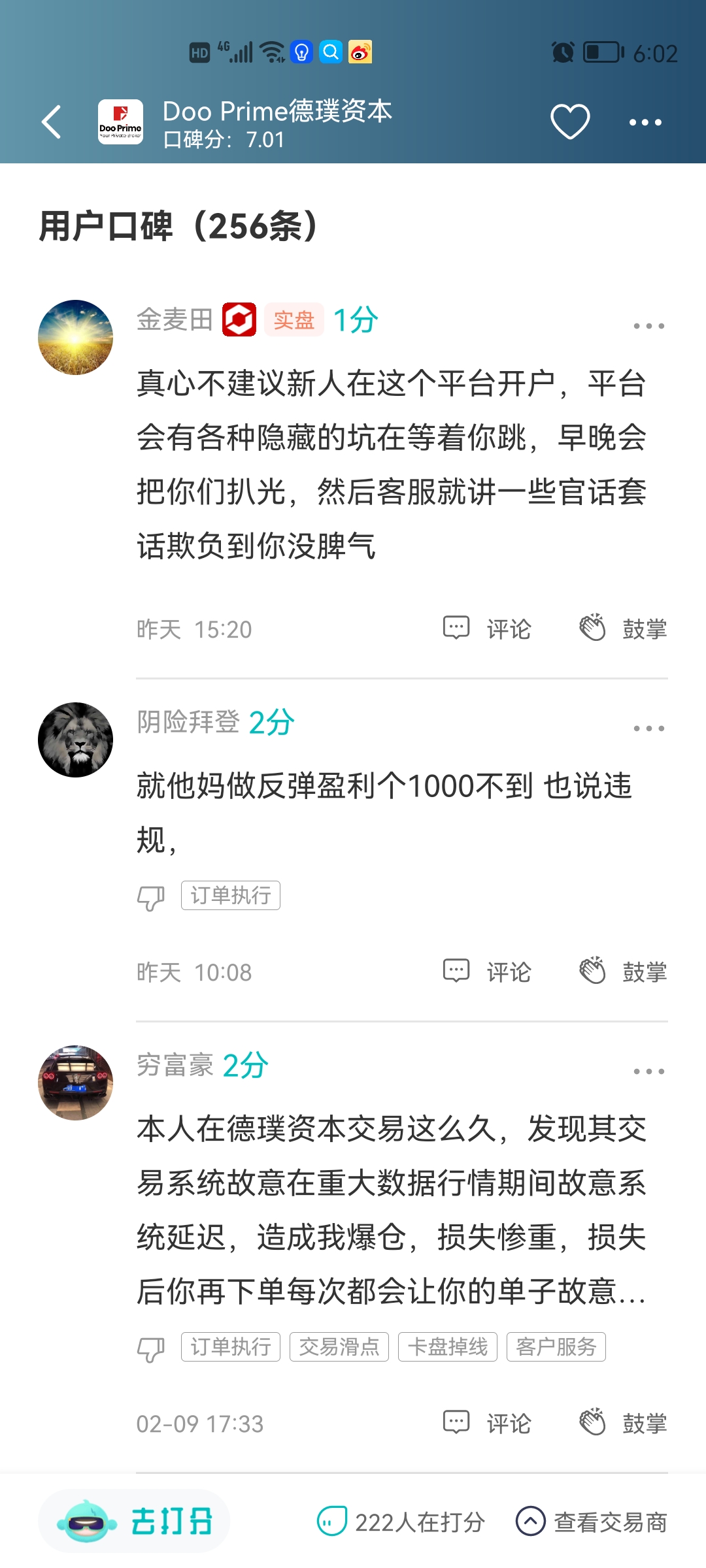
Task: Go back using the top-left arrow
Action: [51, 122]
